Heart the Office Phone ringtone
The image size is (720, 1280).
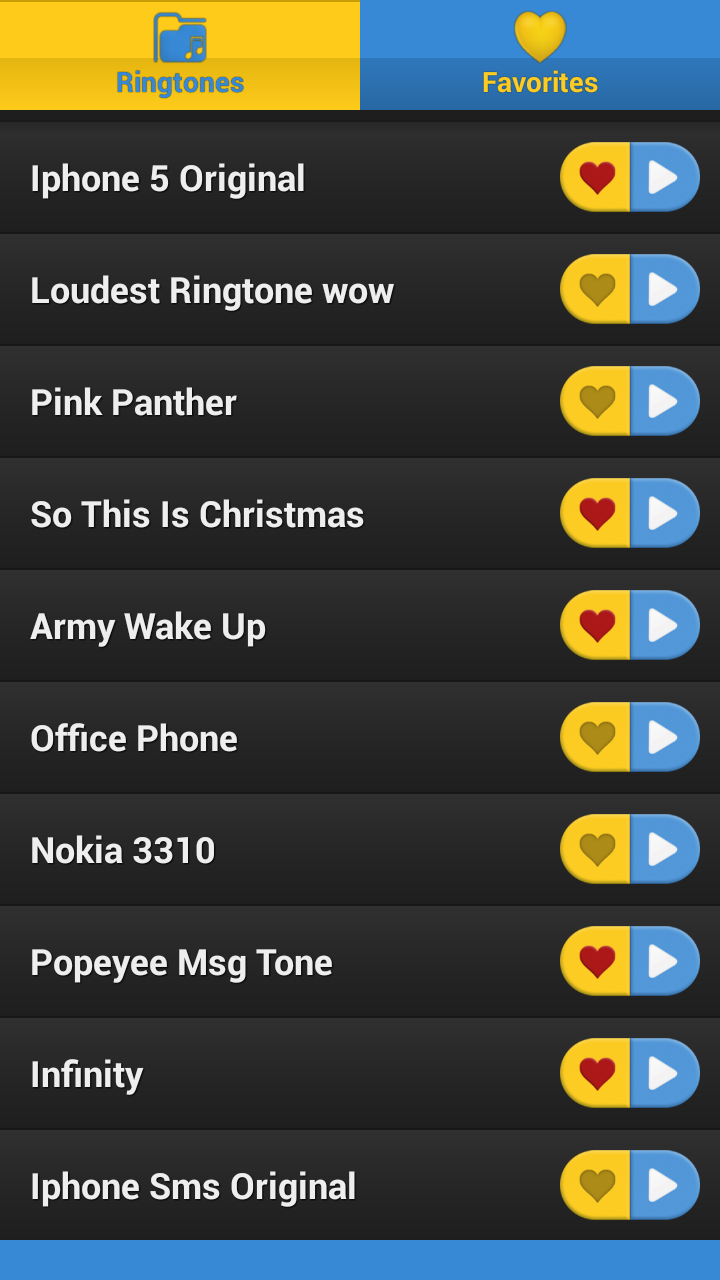coord(597,738)
